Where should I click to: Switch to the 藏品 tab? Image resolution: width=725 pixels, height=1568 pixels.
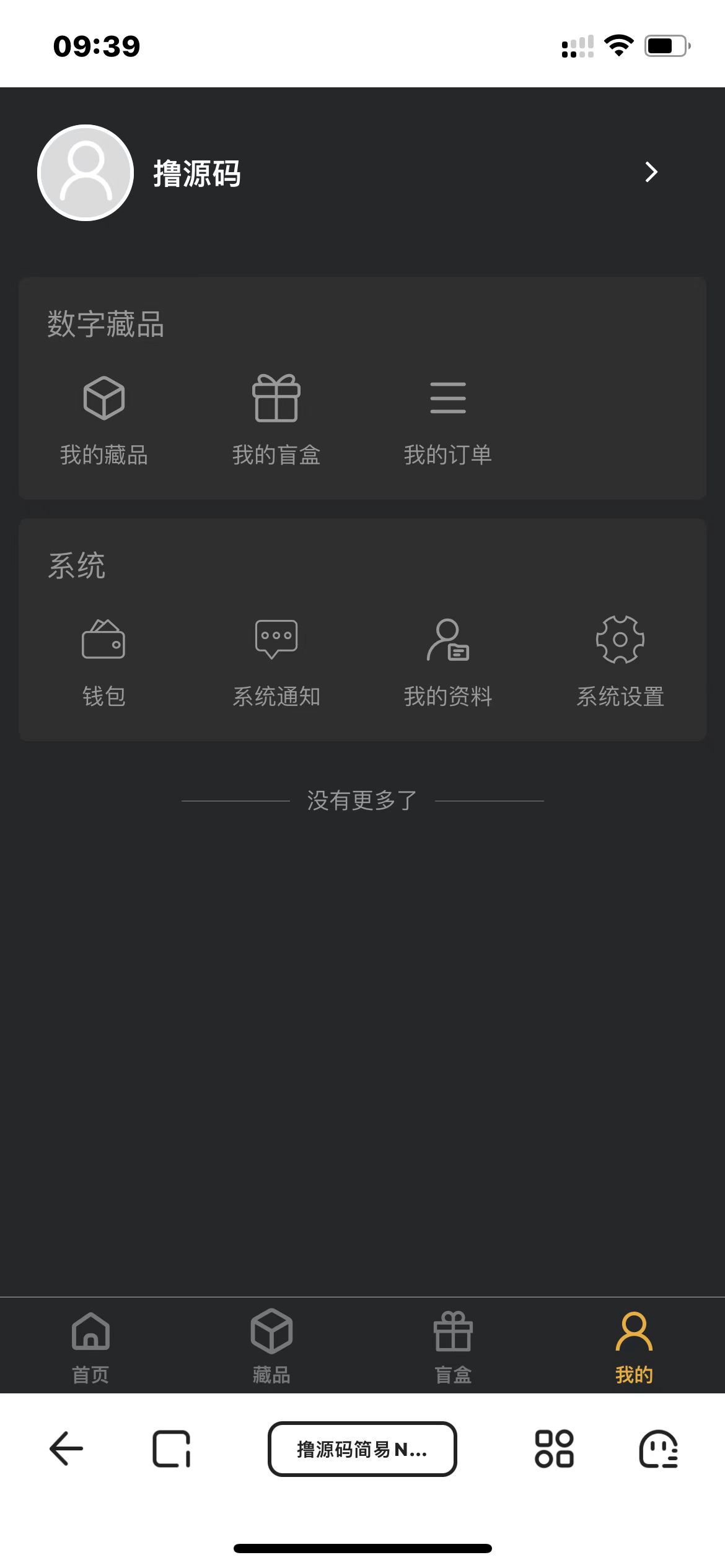point(271,1345)
